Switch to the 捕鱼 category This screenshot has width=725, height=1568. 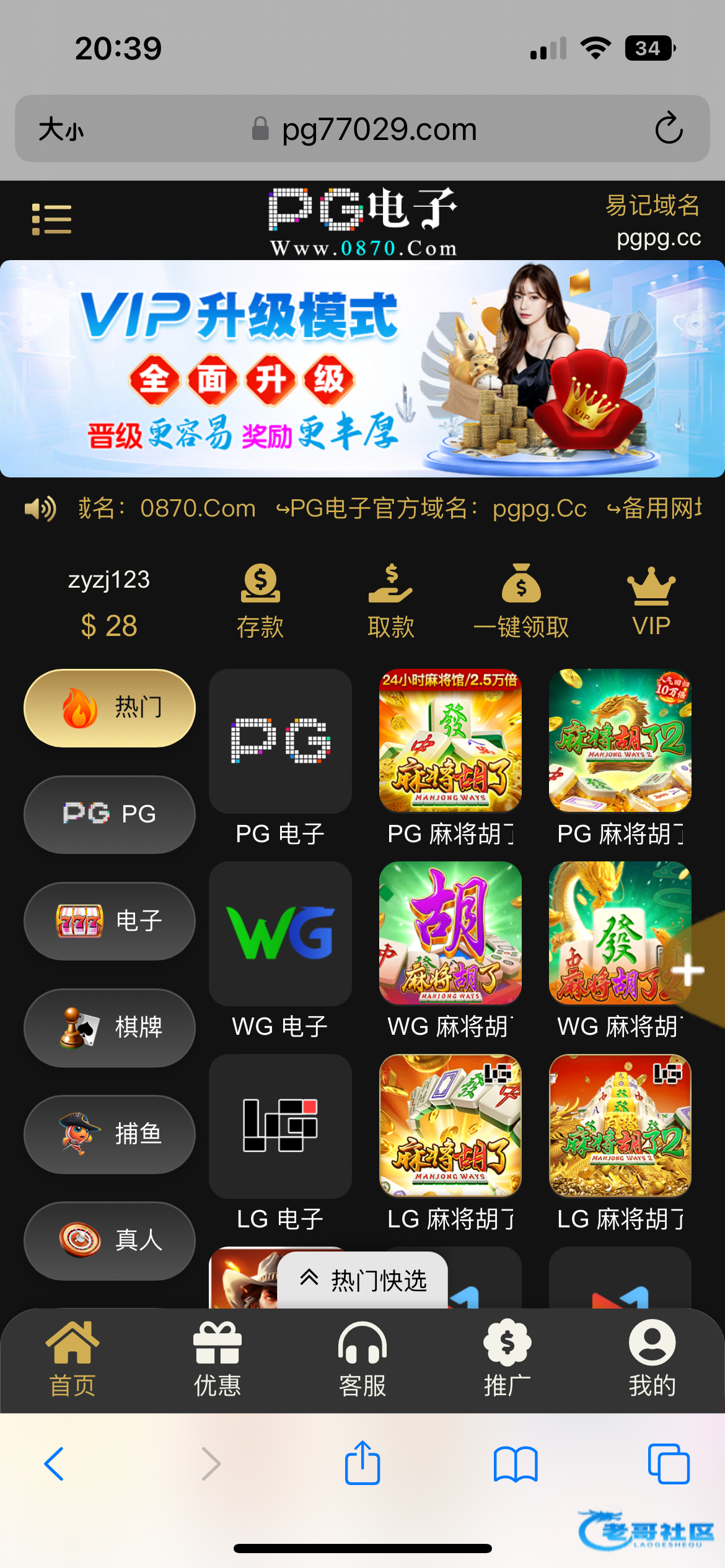coord(110,1134)
